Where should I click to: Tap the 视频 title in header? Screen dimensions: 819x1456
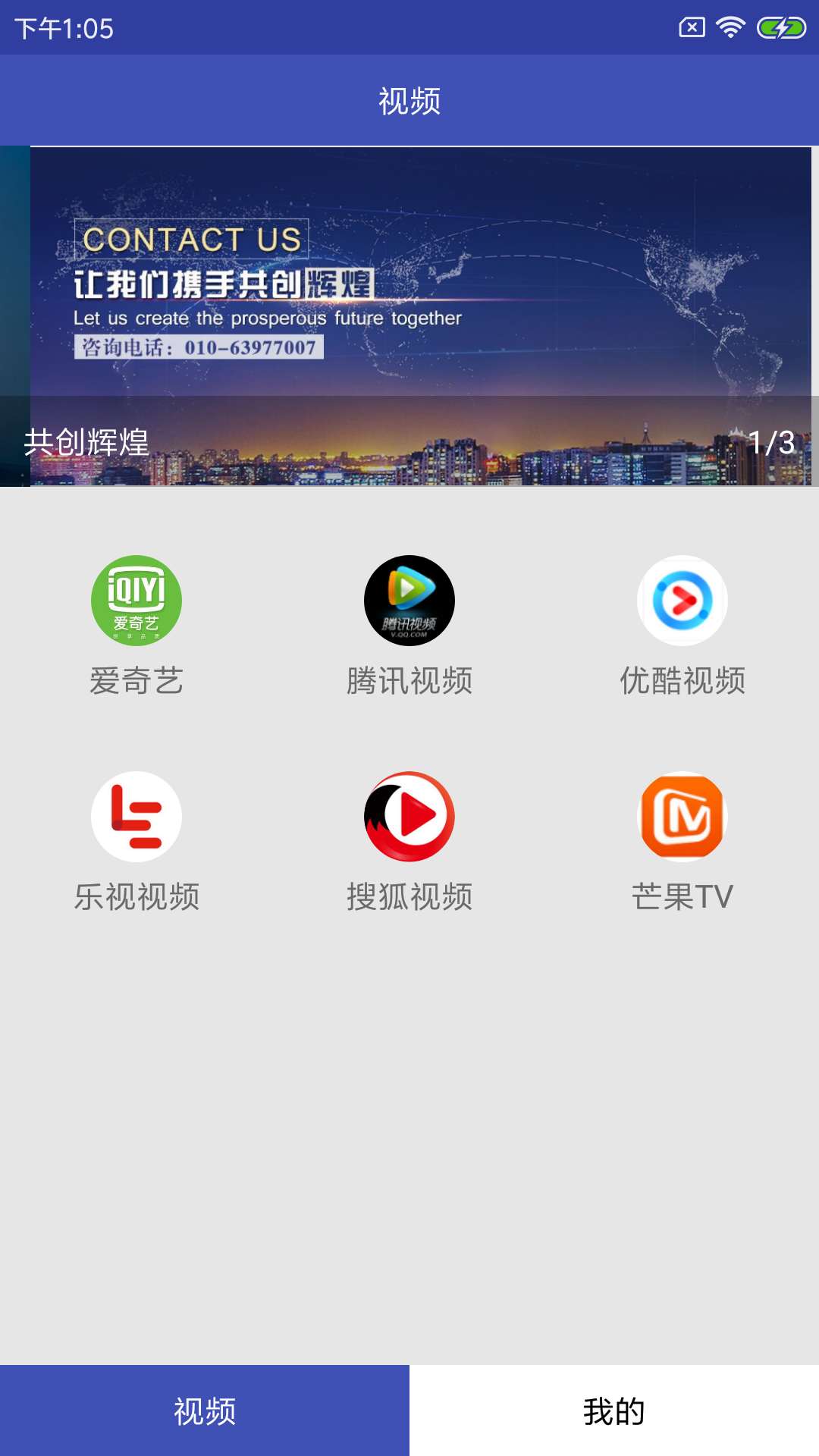pos(409,99)
